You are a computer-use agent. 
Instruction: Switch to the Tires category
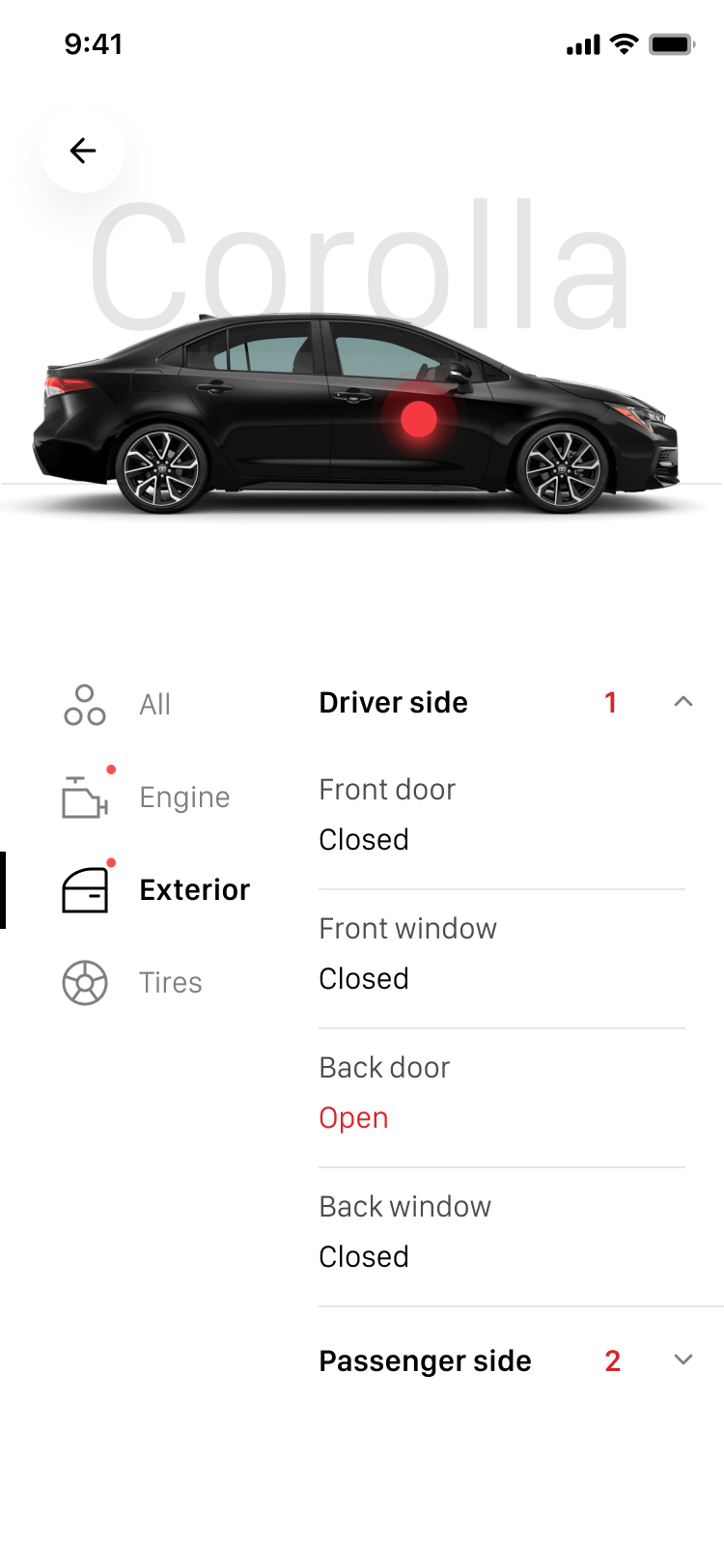click(x=132, y=983)
